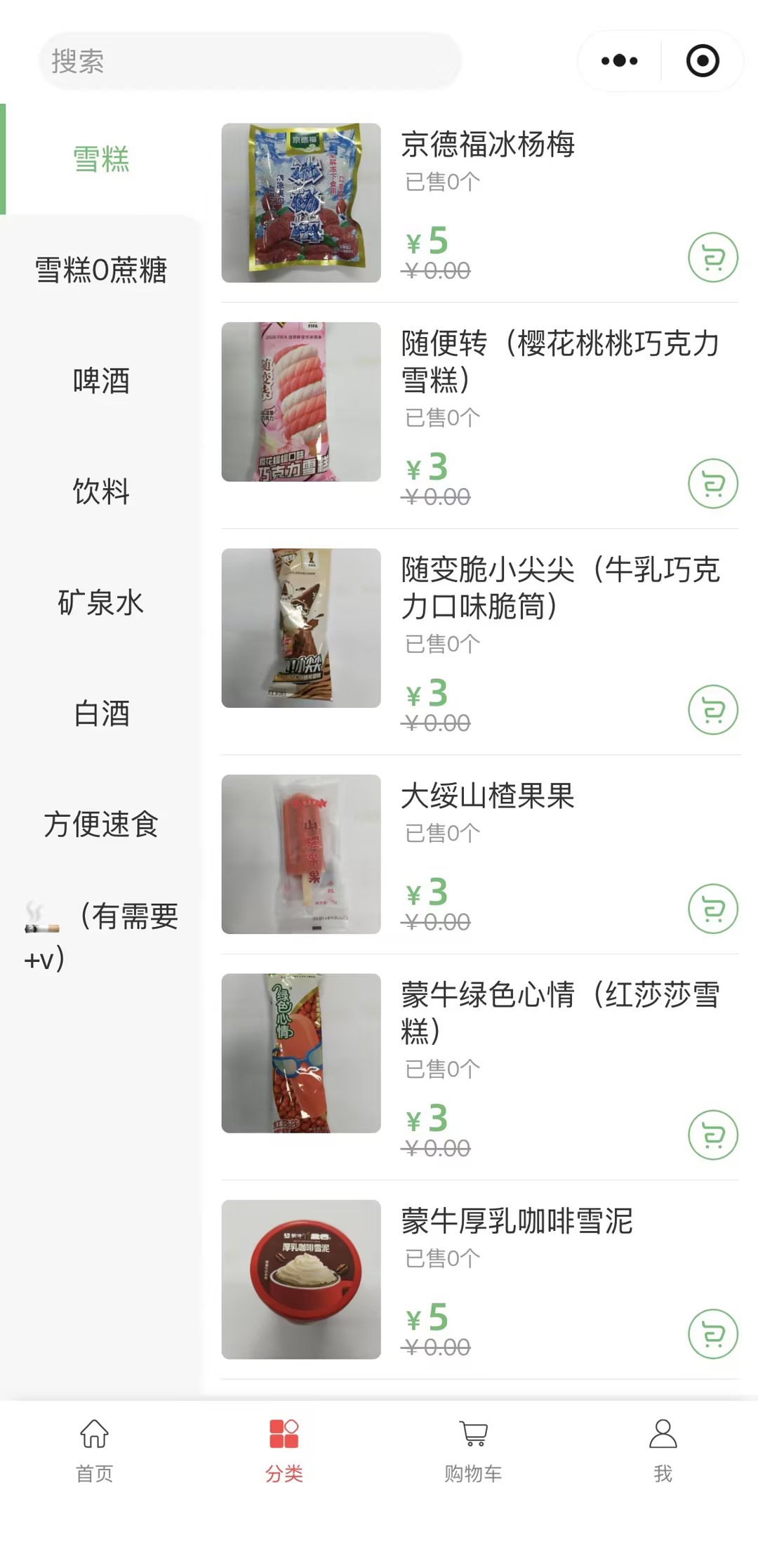Switch to the 我 profile tab

point(663,1450)
